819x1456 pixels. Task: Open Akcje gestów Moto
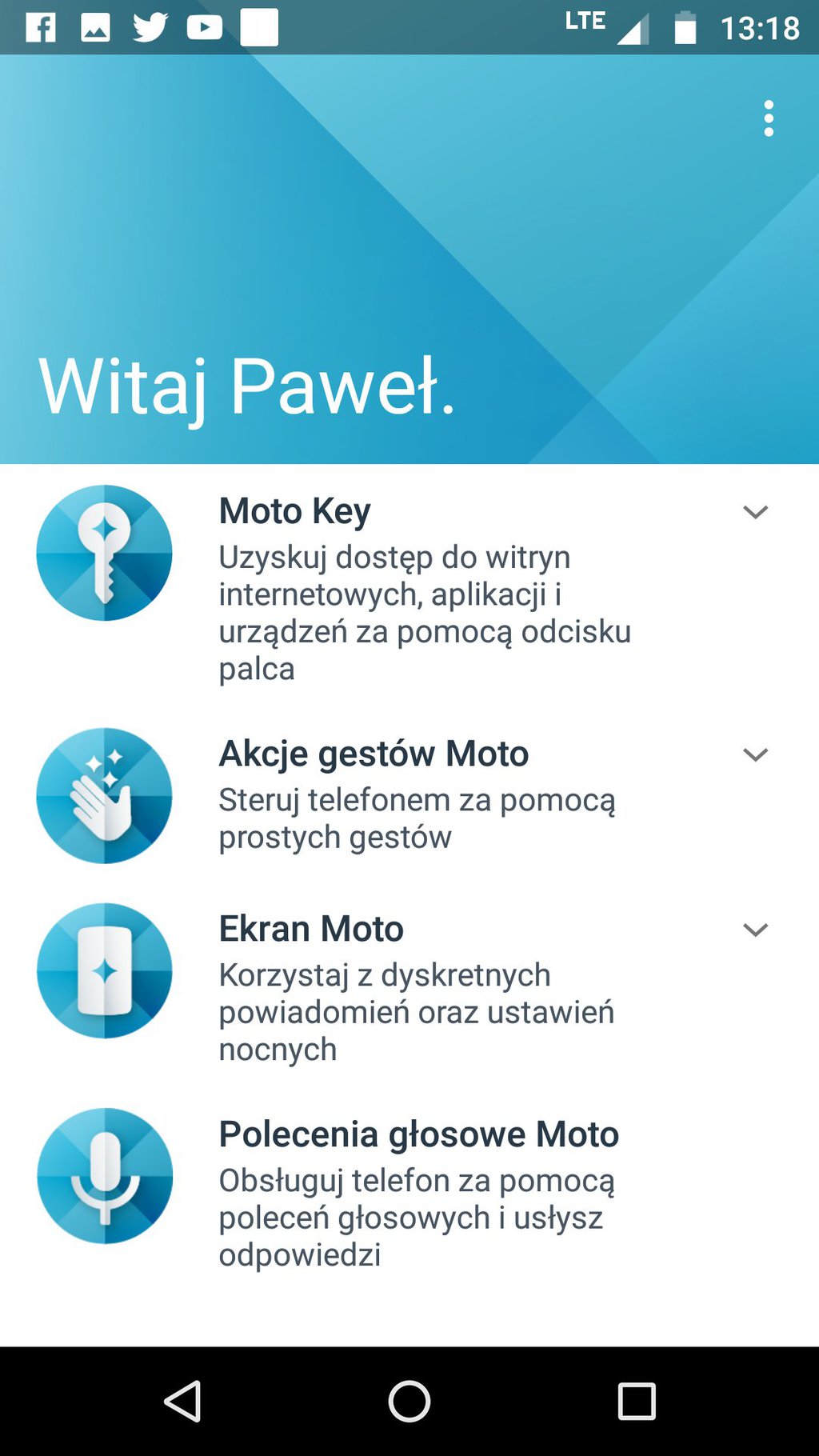tap(409, 795)
